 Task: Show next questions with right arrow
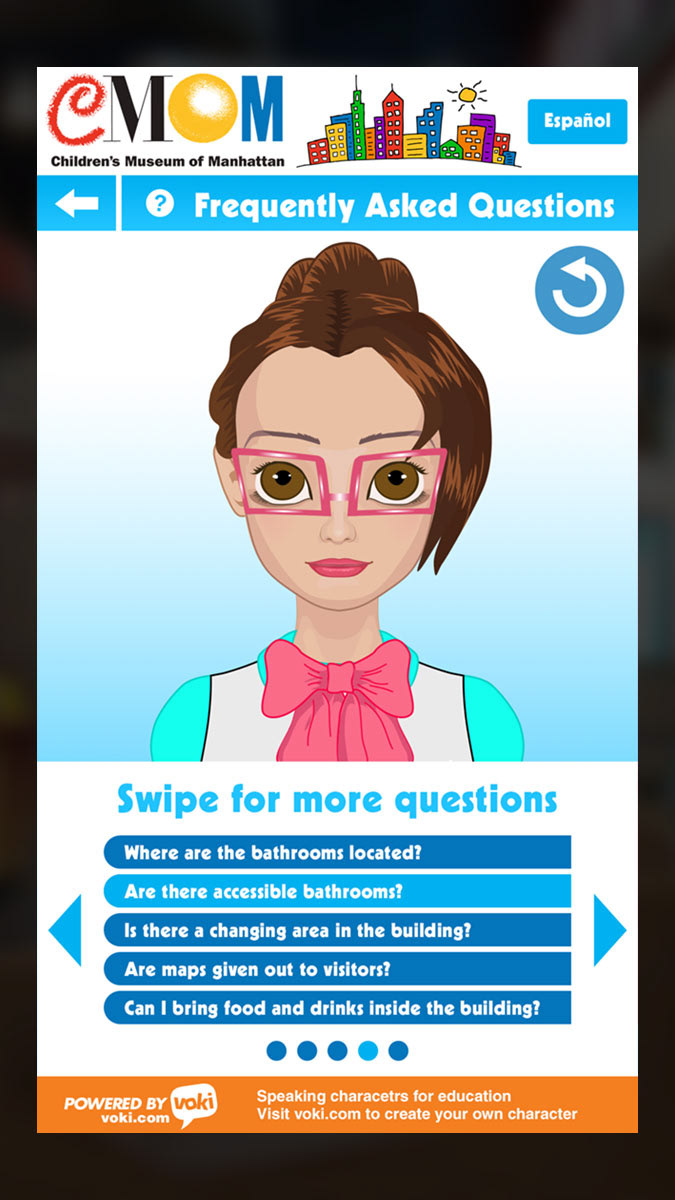point(608,930)
